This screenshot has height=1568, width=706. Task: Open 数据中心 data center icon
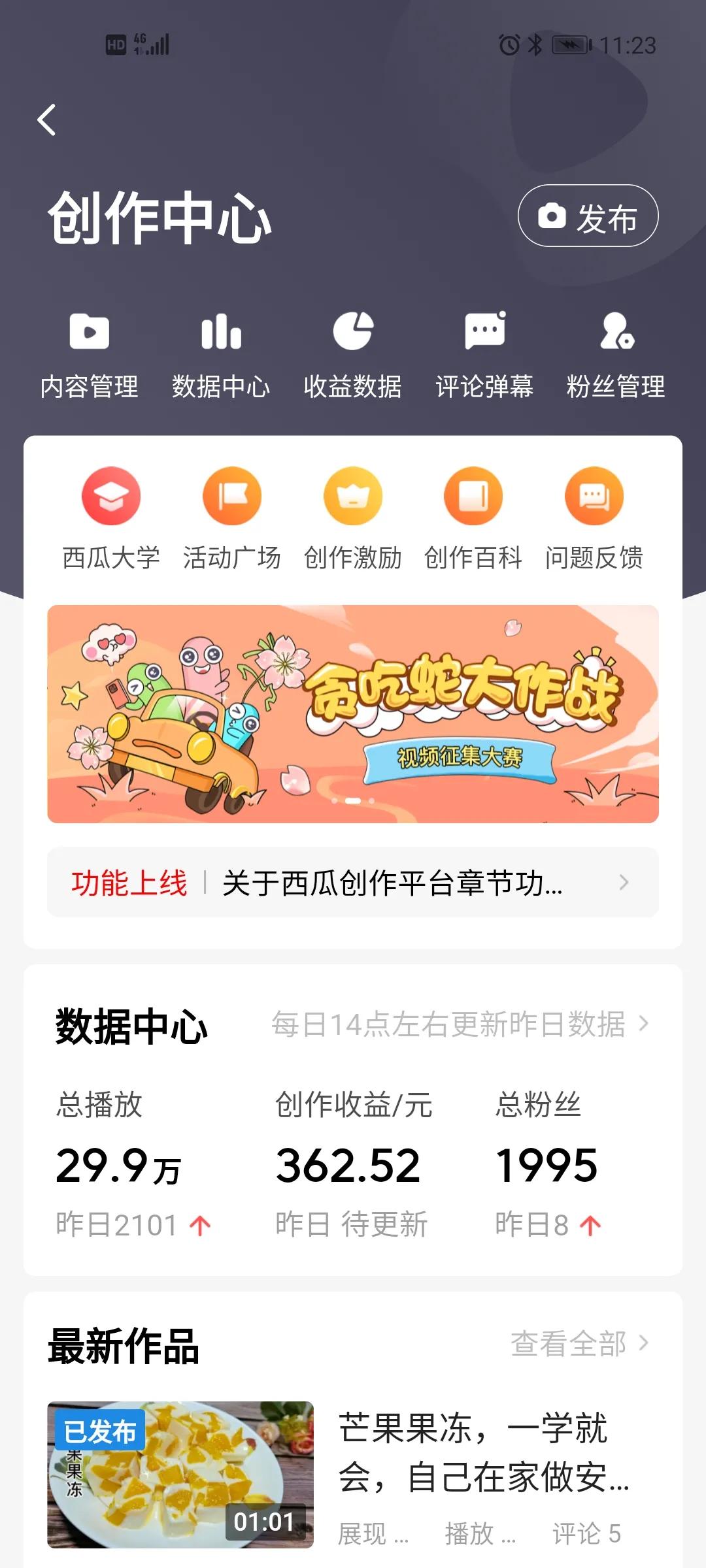point(221,353)
